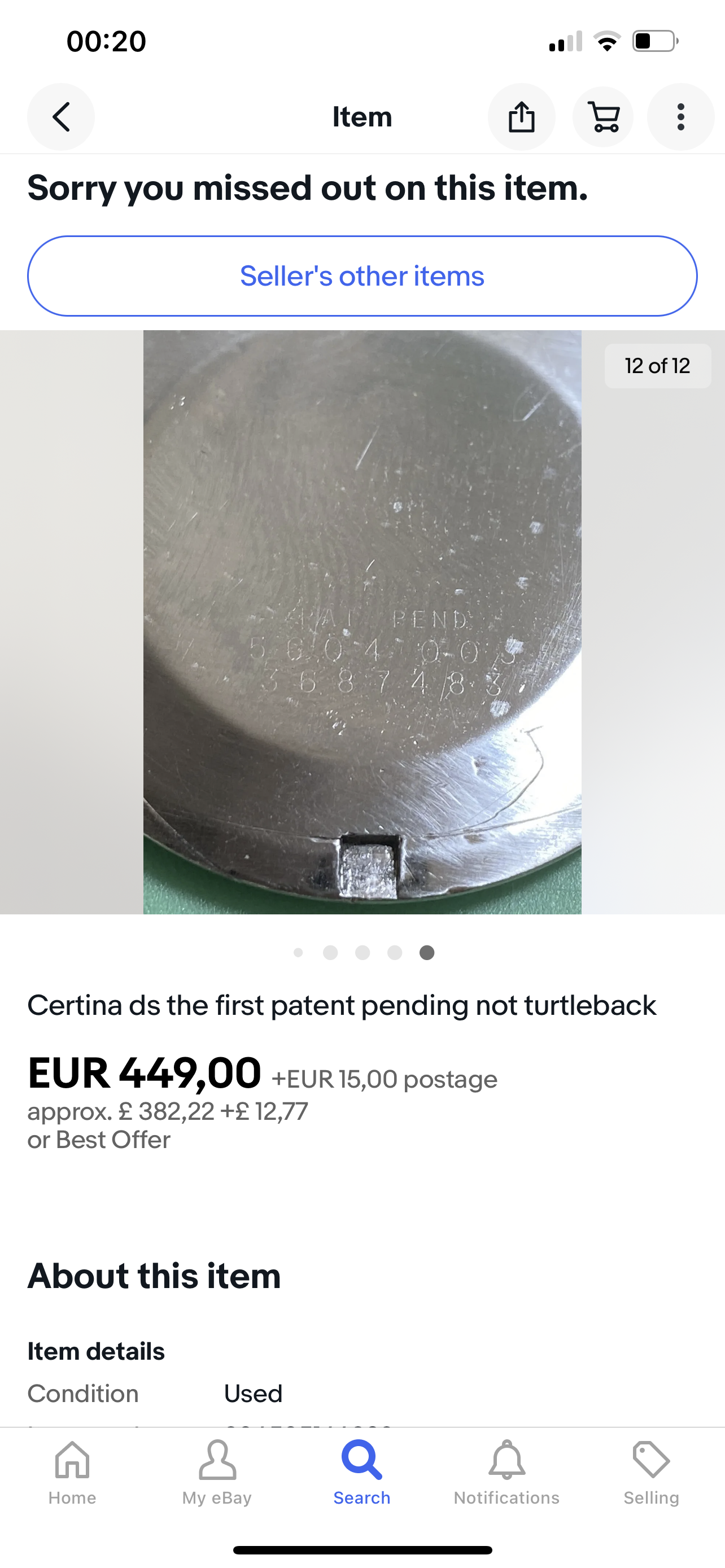The height and width of the screenshot is (1568, 725).
Task: Share this Certina listing
Action: click(x=521, y=117)
